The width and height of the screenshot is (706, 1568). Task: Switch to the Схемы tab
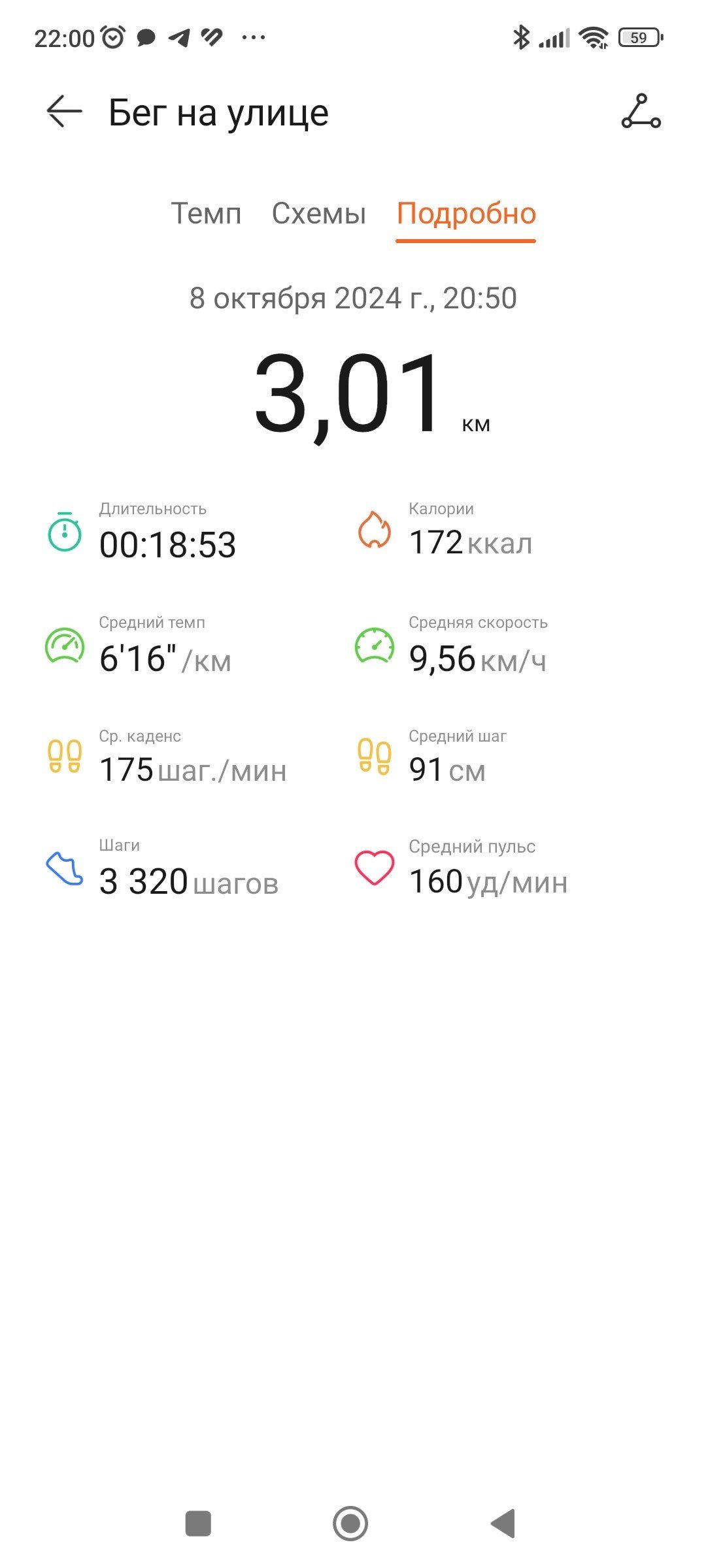click(319, 214)
